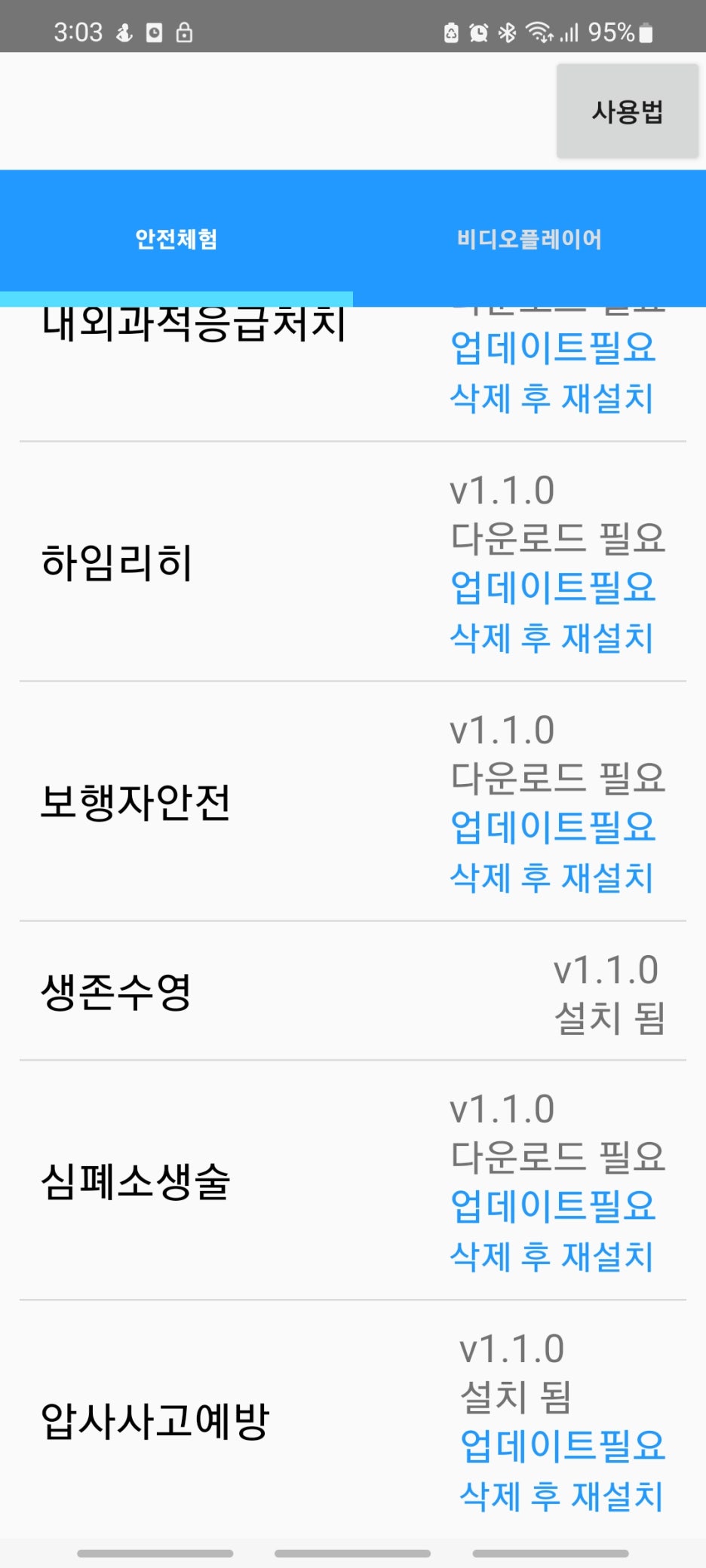Tap 업데이트필요 for 내외과적응급처치

point(553,348)
